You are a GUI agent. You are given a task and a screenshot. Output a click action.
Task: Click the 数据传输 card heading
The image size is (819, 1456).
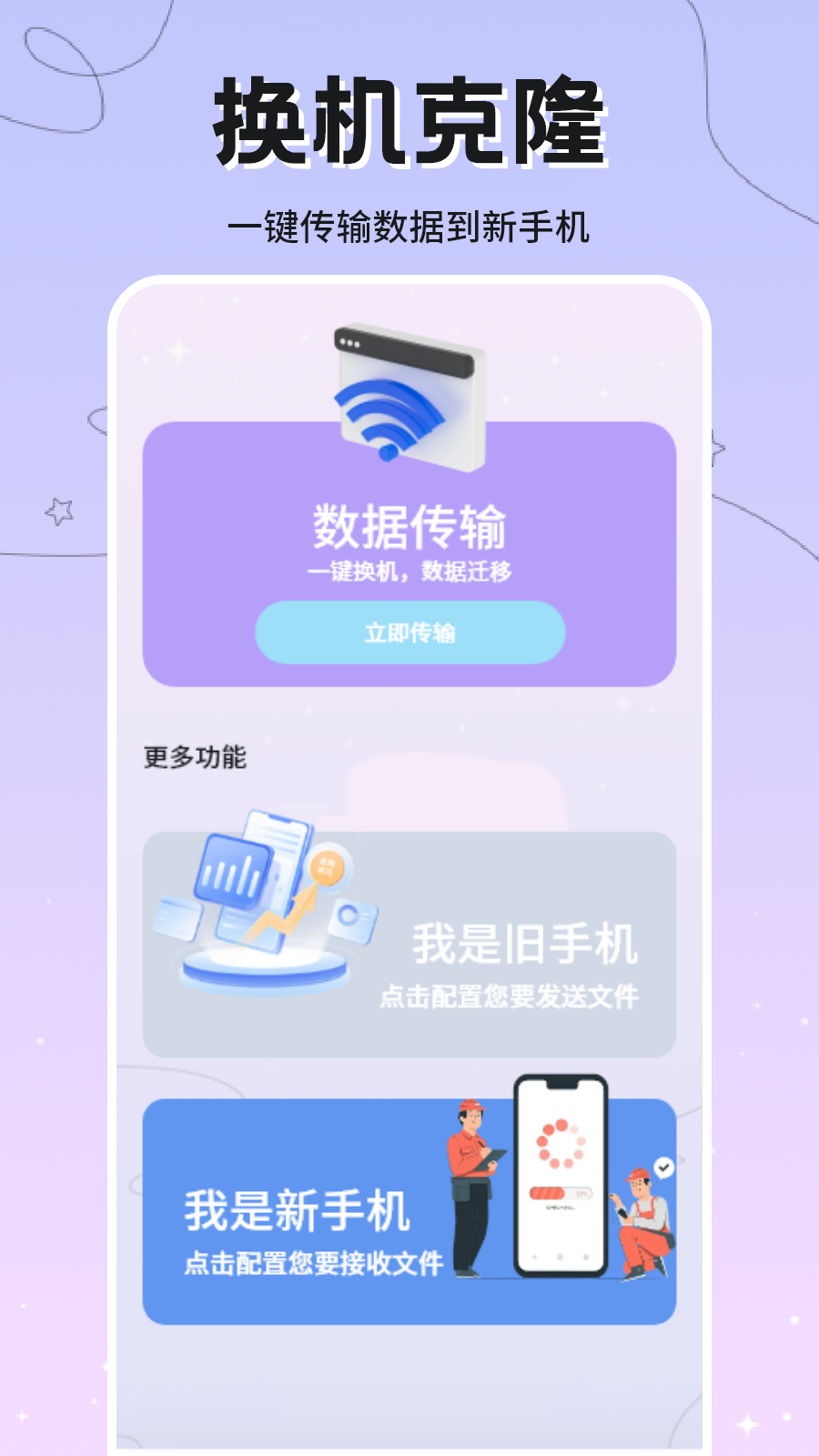coord(409,523)
